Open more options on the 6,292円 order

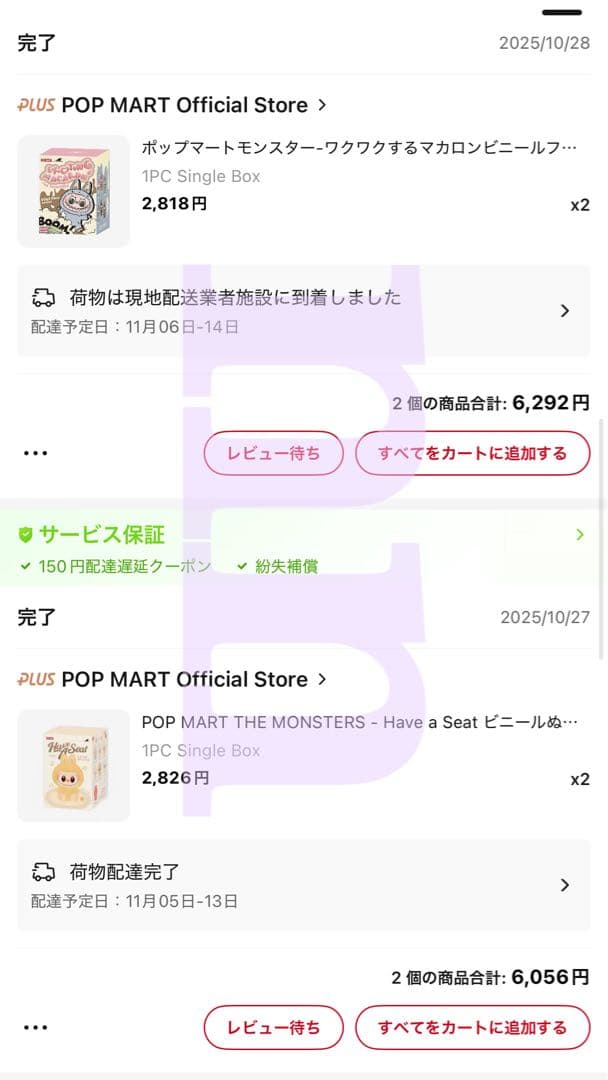click(35, 453)
